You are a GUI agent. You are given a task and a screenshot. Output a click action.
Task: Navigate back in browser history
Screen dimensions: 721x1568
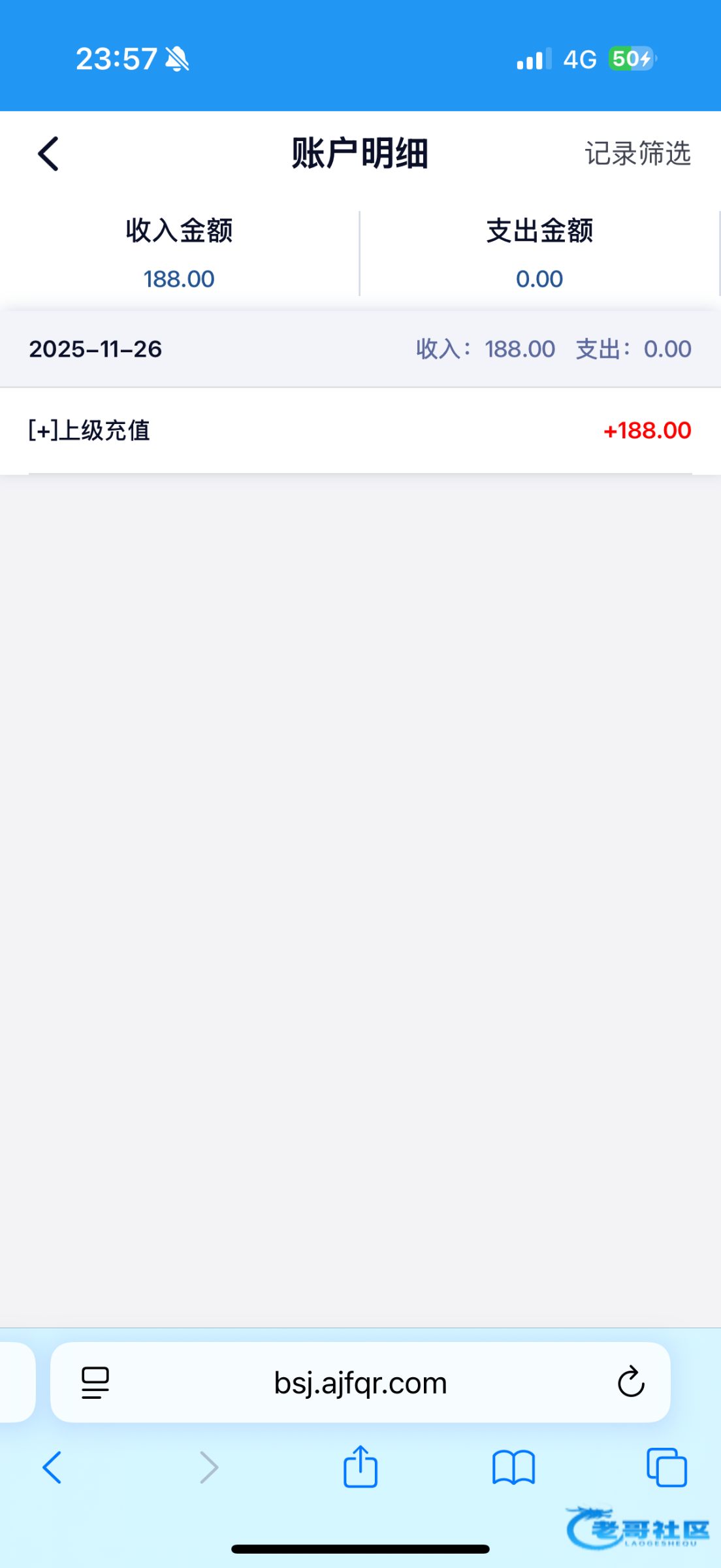(52, 1467)
